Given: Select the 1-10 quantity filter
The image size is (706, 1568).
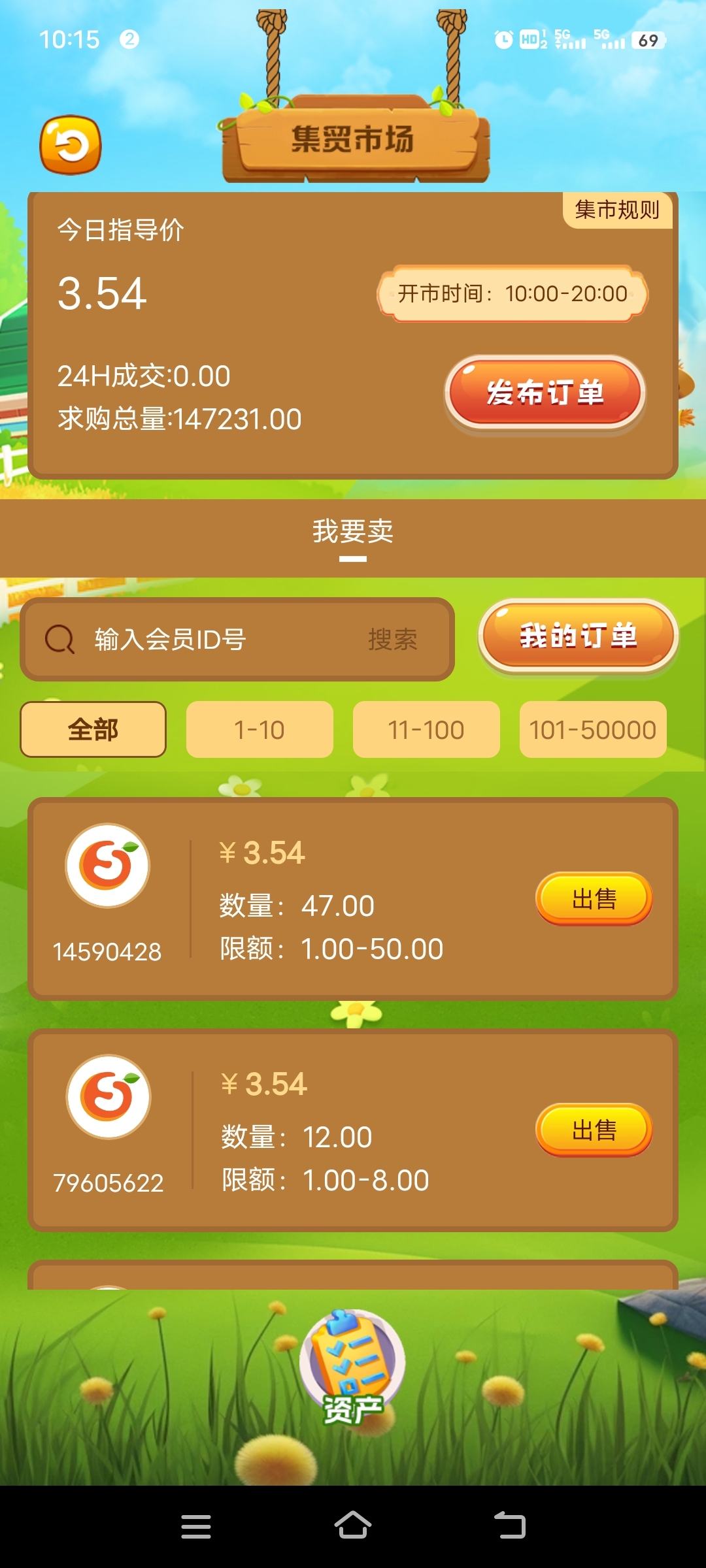Looking at the screenshot, I should pyautogui.click(x=259, y=730).
